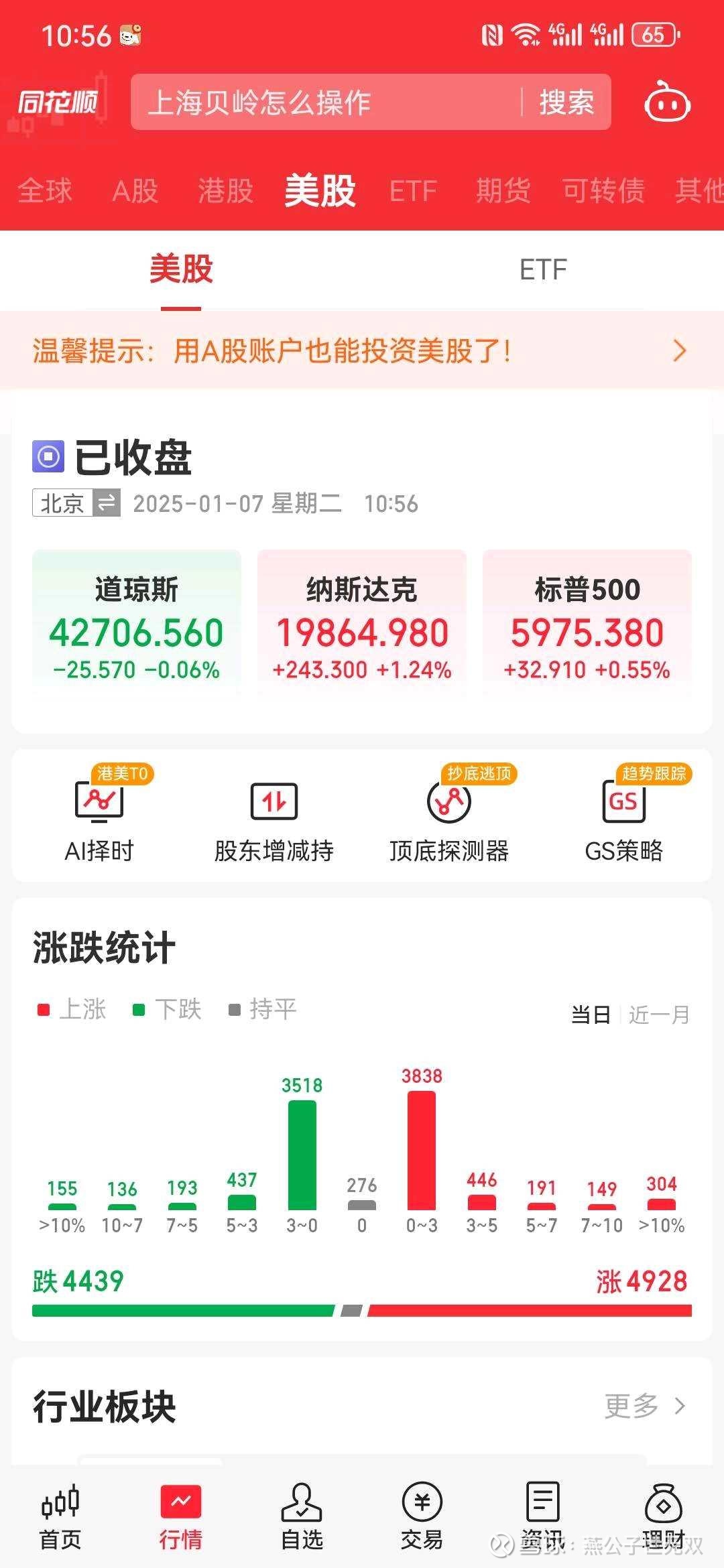Switch to the ETF tab

click(542, 270)
